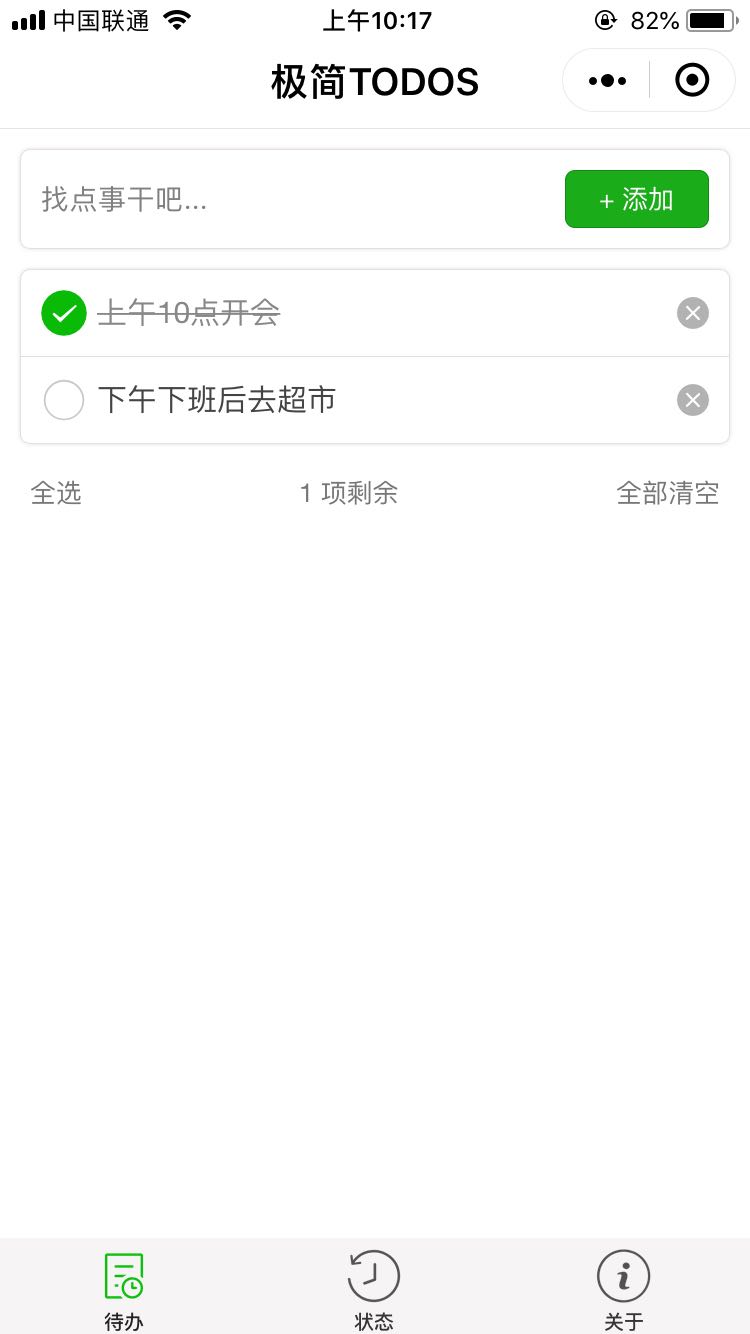Switch to the 待办 tab
This screenshot has height=1334, width=750.
pyautogui.click(x=124, y=1291)
